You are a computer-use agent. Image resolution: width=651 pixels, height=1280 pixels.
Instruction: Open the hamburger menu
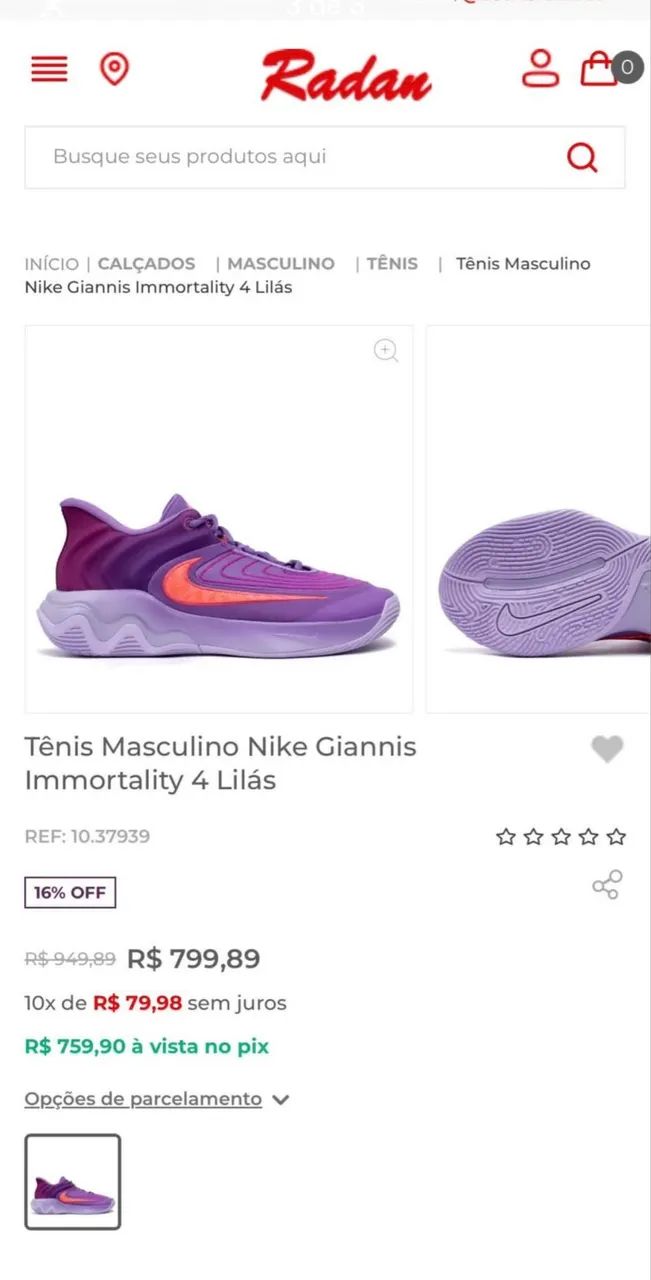coord(49,69)
